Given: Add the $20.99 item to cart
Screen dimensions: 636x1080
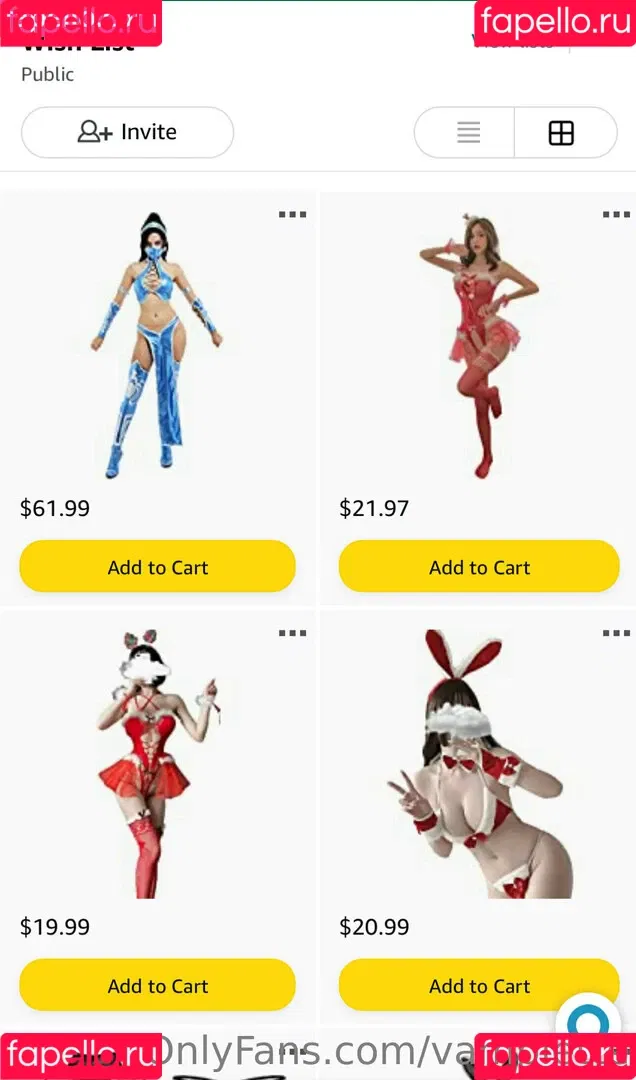Looking at the screenshot, I should pyautogui.click(x=479, y=986).
